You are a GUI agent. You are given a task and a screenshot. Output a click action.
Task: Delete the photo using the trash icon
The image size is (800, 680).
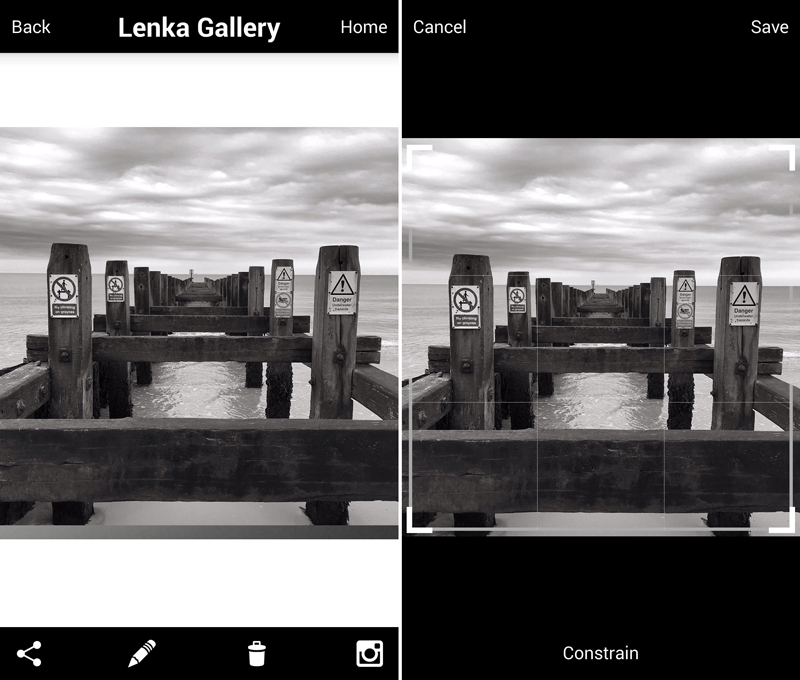pyautogui.click(x=257, y=654)
